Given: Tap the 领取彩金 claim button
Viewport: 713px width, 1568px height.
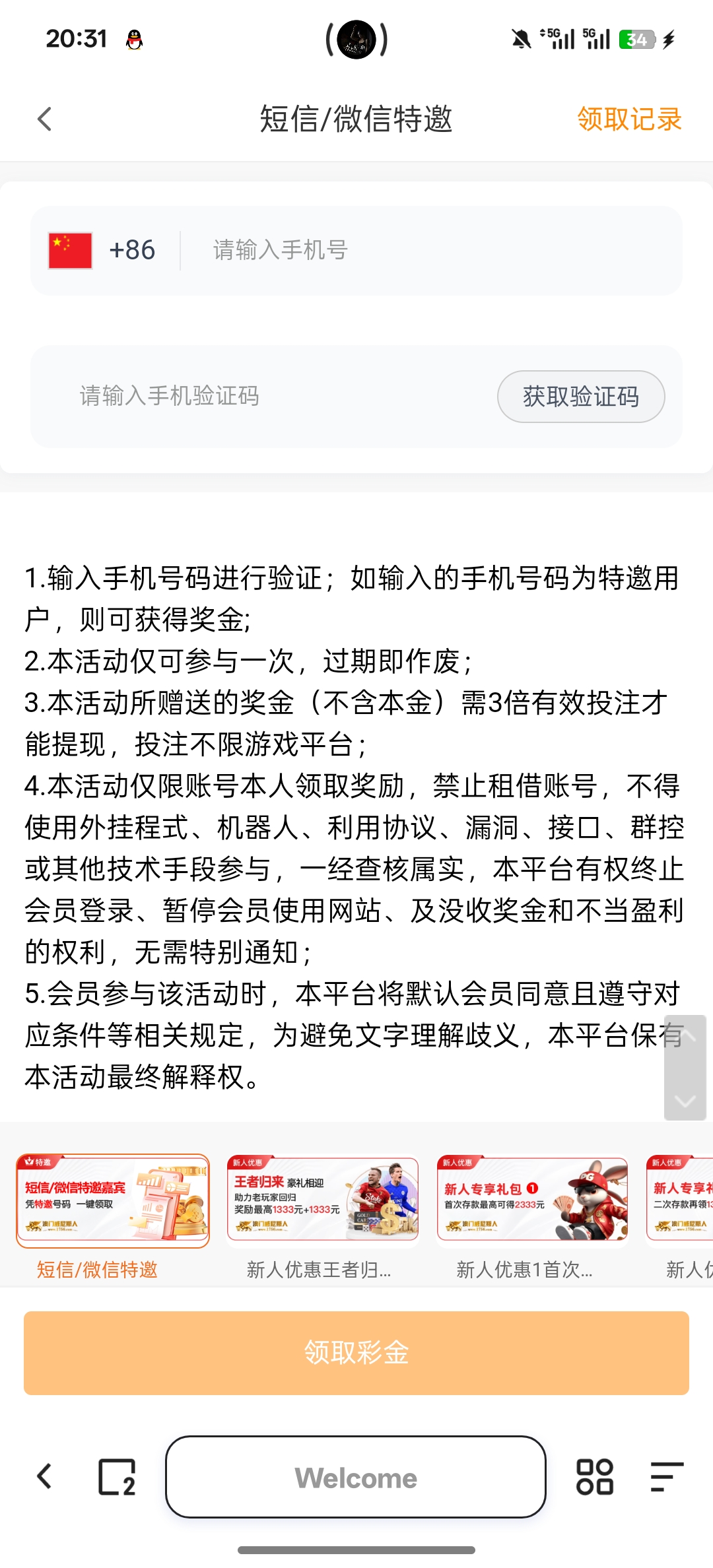Looking at the screenshot, I should (x=356, y=1353).
